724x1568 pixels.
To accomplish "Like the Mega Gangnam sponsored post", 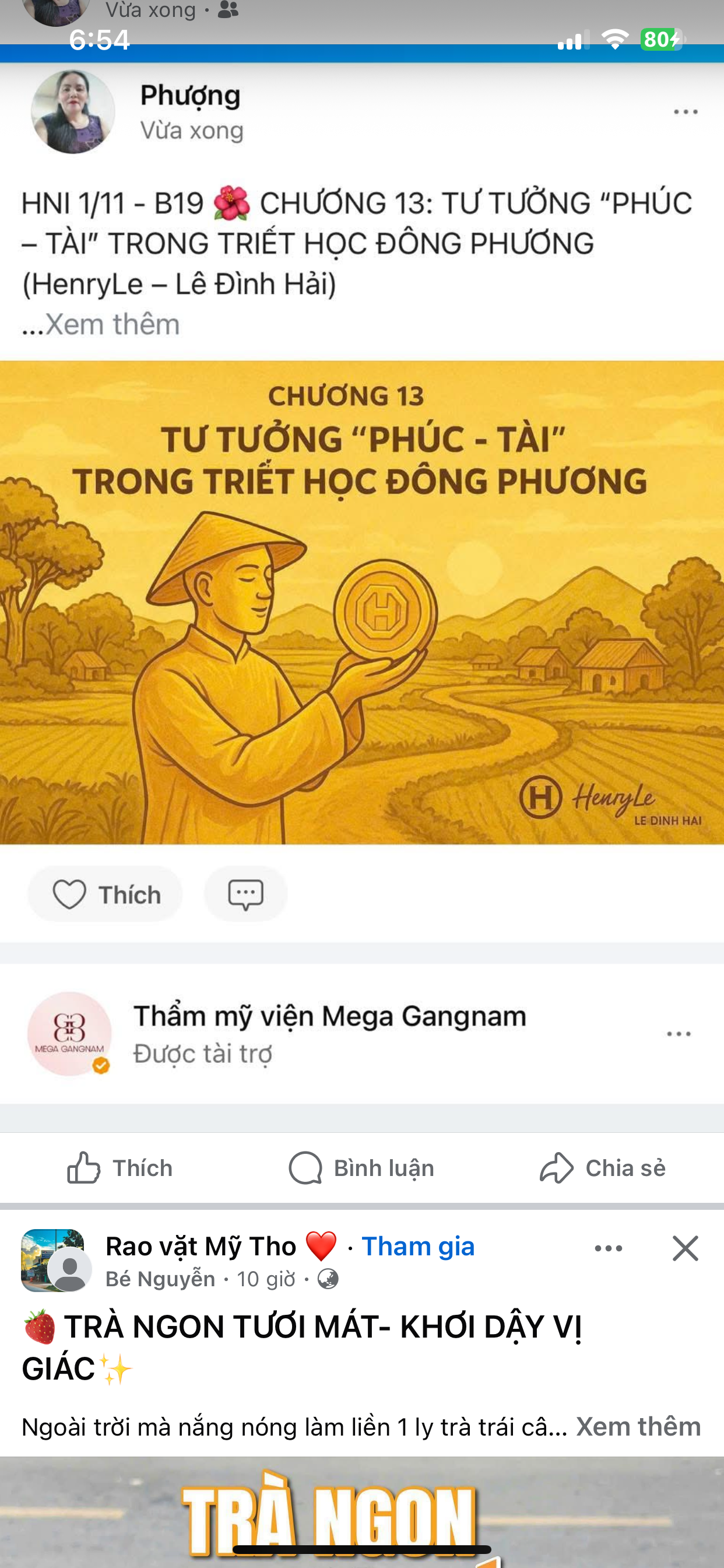I will tap(120, 1168).
